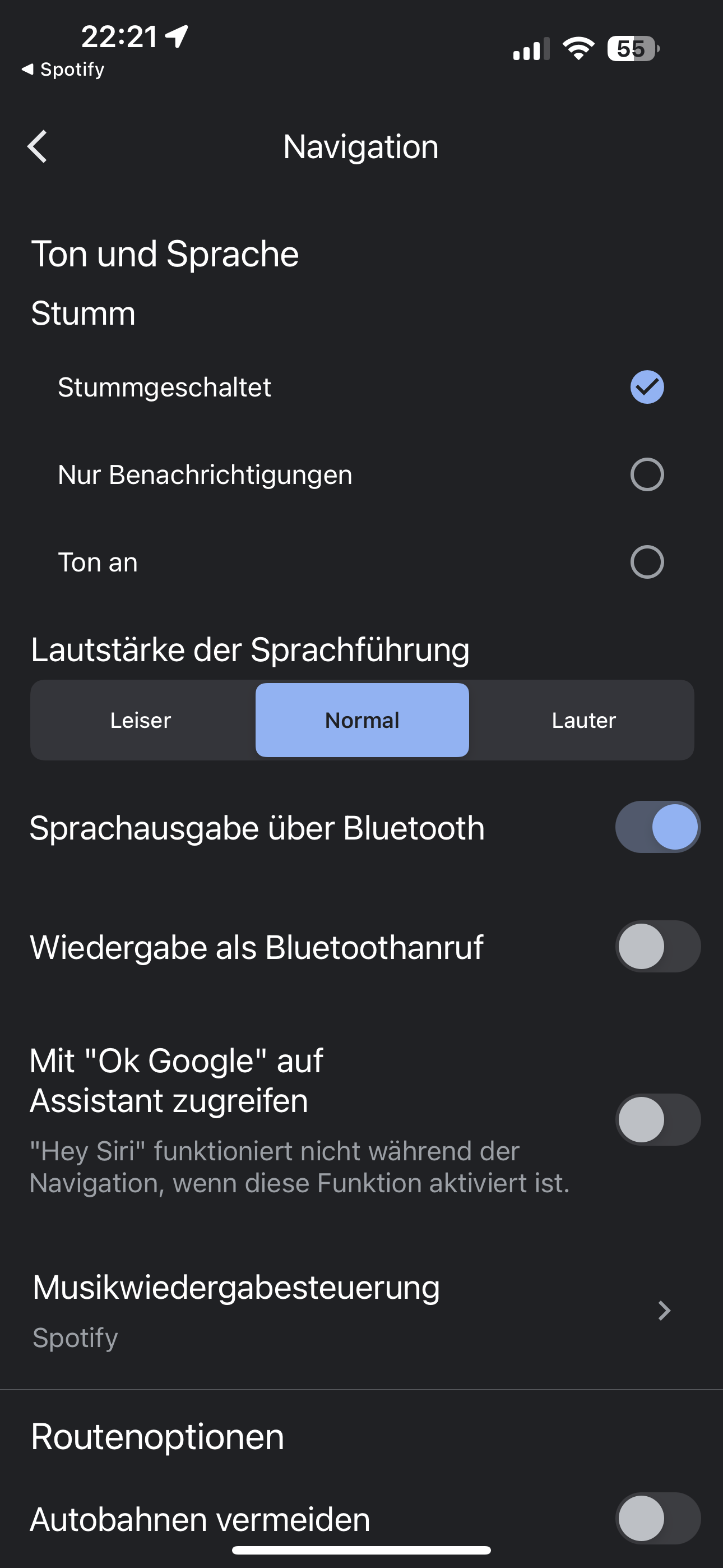Turn on the "Ok Google" Assistant access
Image resolution: width=723 pixels, height=1568 pixels.
point(657,1119)
